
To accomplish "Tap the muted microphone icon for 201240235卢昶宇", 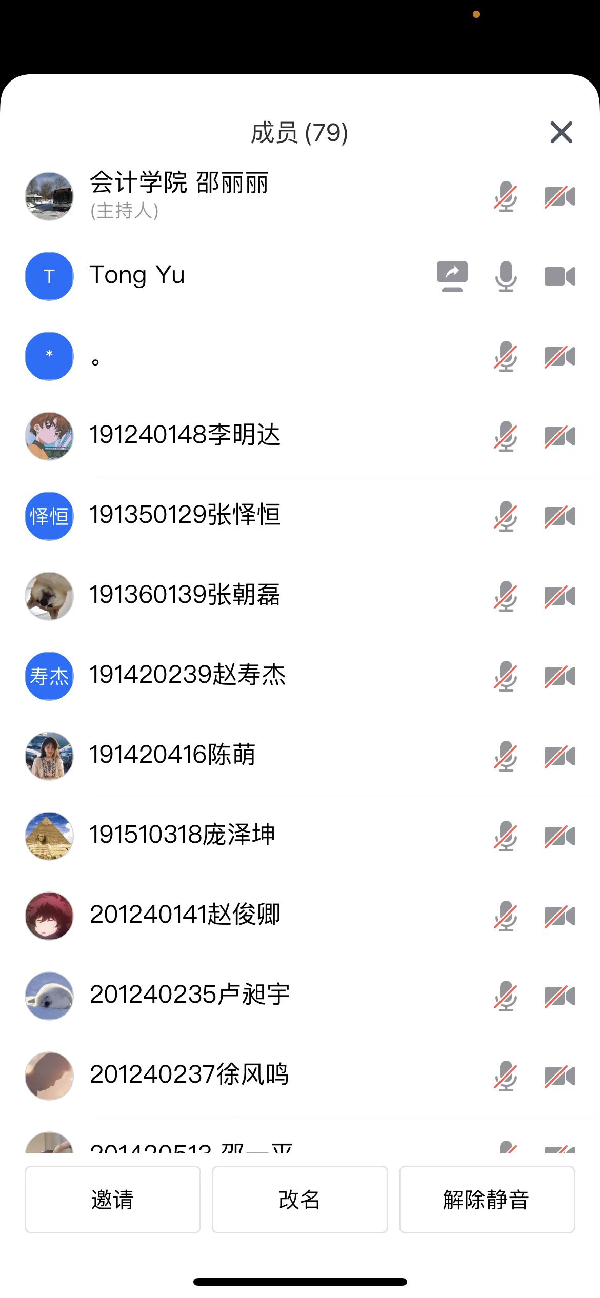I will tap(506, 996).
